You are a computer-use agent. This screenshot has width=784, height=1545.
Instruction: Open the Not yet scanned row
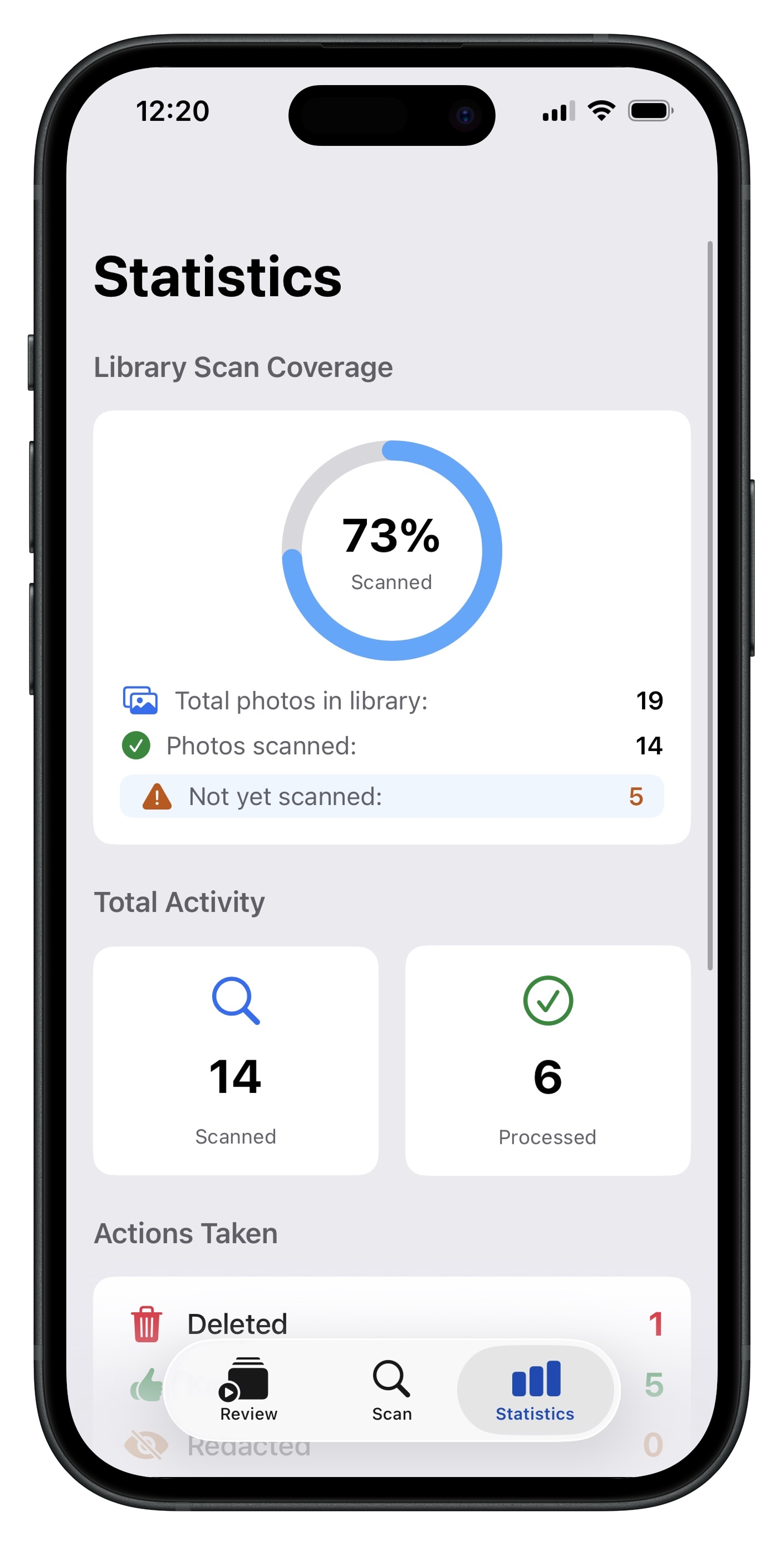(392, 796)
